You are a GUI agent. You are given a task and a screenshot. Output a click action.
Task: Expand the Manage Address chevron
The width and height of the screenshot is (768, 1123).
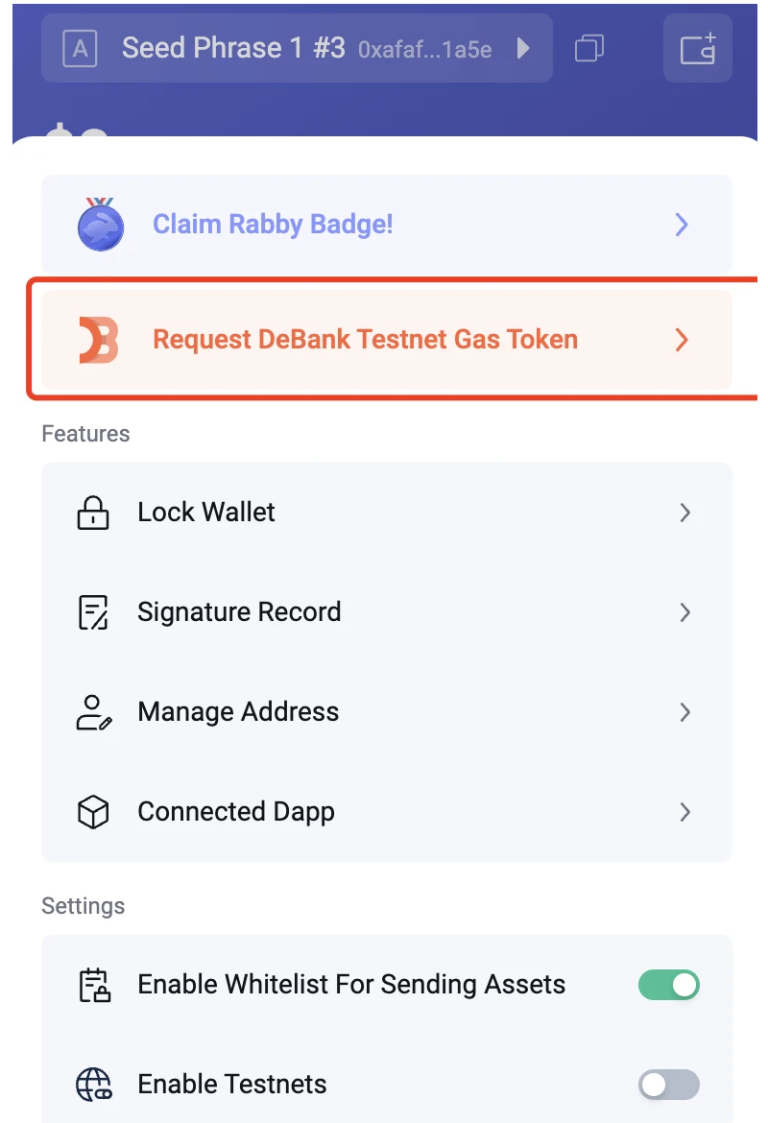coord(686,712)
